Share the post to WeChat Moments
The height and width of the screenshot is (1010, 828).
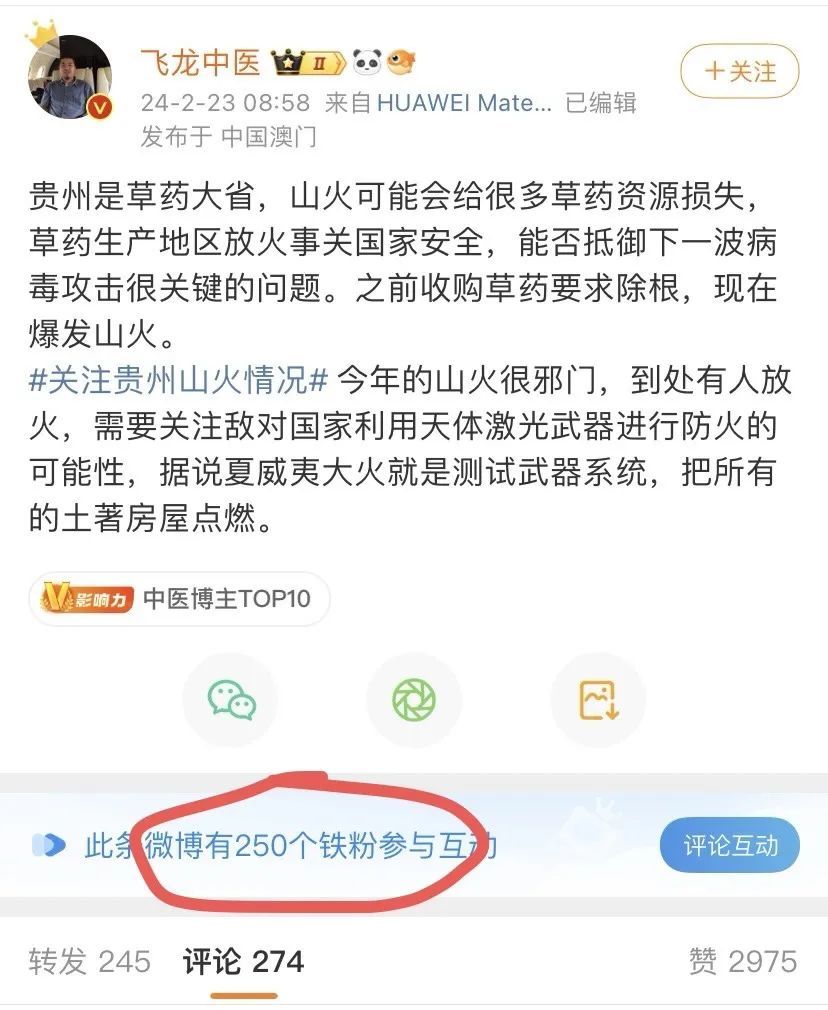[x=414, y=700]
